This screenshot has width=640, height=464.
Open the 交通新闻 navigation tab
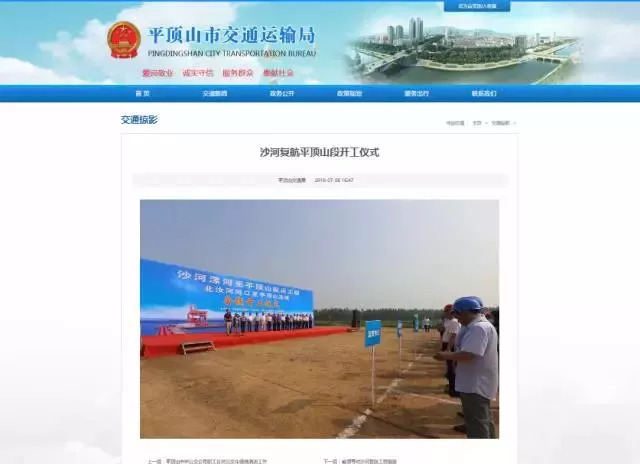click(214, 93)
